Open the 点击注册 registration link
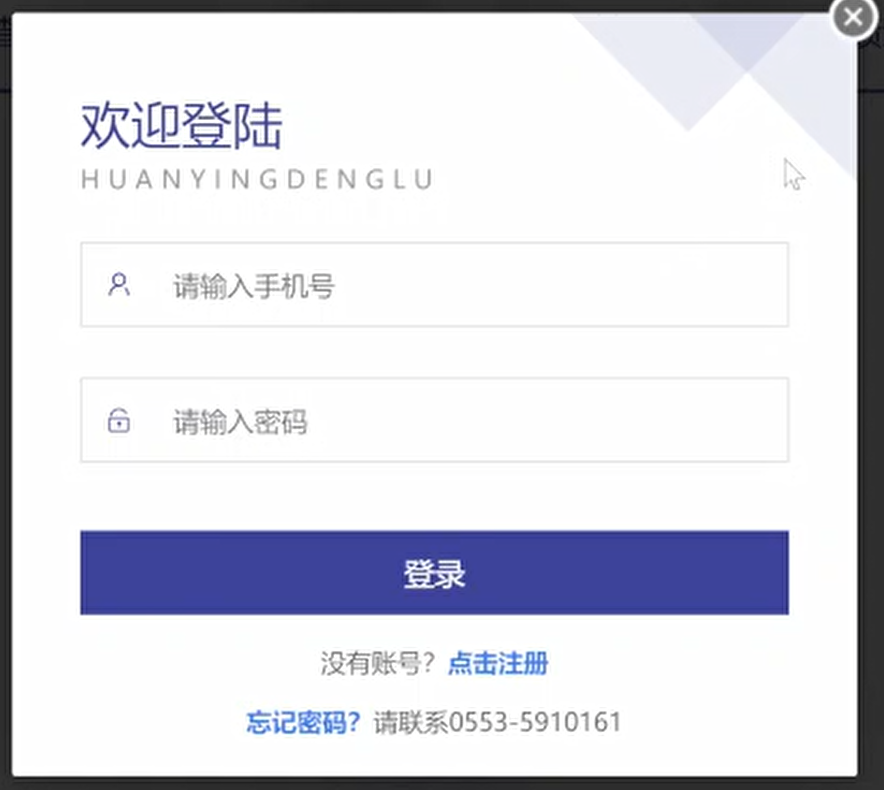Screen dimensions: 884x790 click(x=497, y=663)
